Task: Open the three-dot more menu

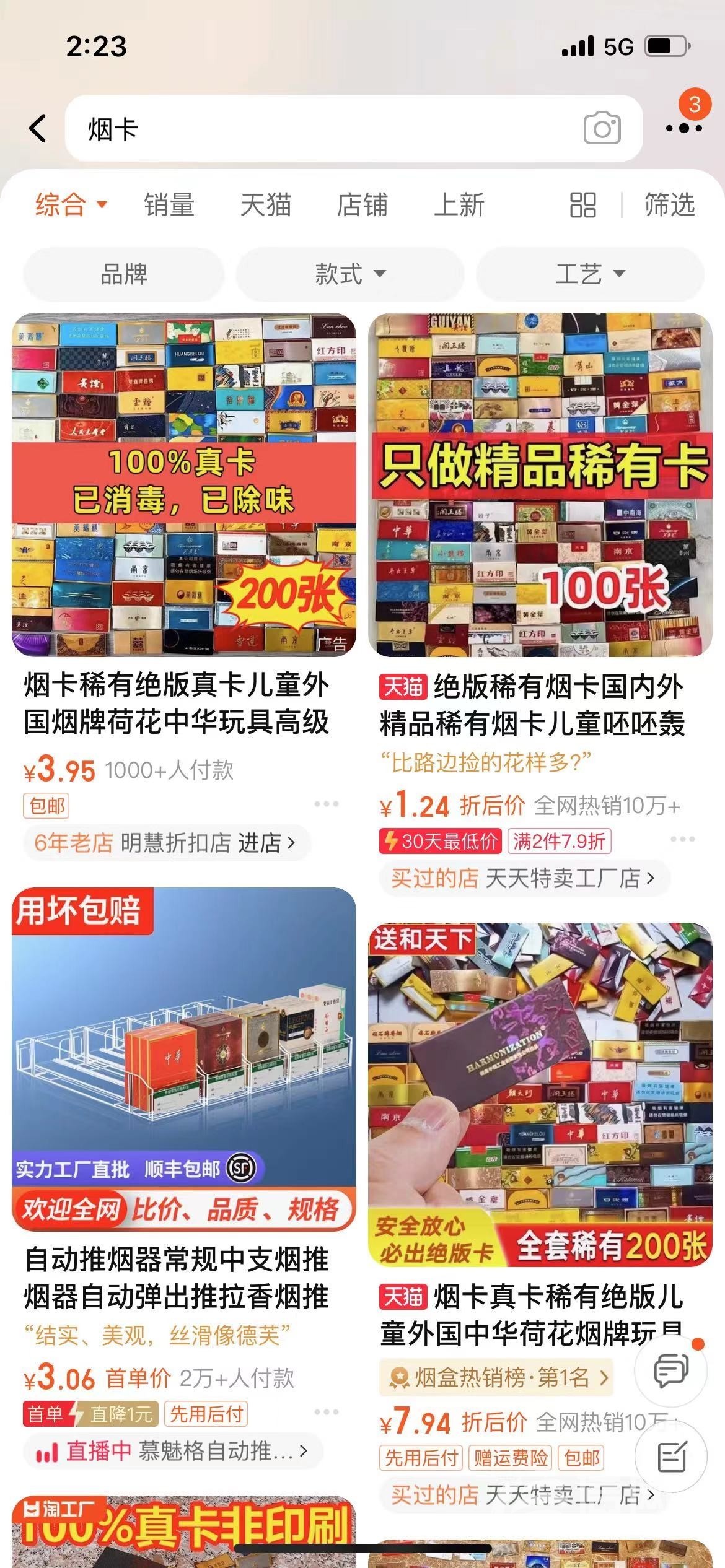Action: click(683, 128)
